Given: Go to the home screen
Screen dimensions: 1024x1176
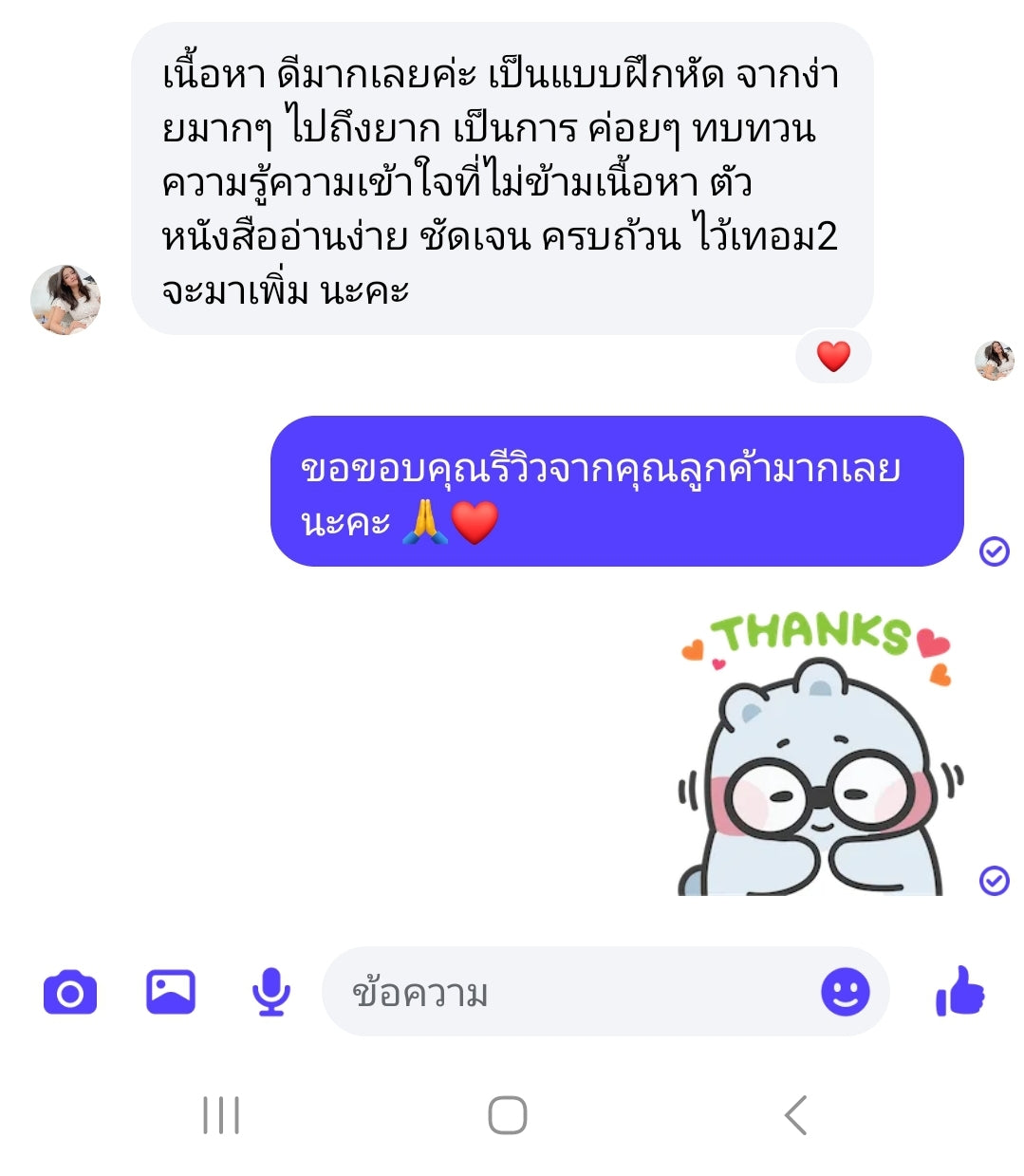Looking at the screenshot, I should pyautogui.click(x=508, y=1115).
